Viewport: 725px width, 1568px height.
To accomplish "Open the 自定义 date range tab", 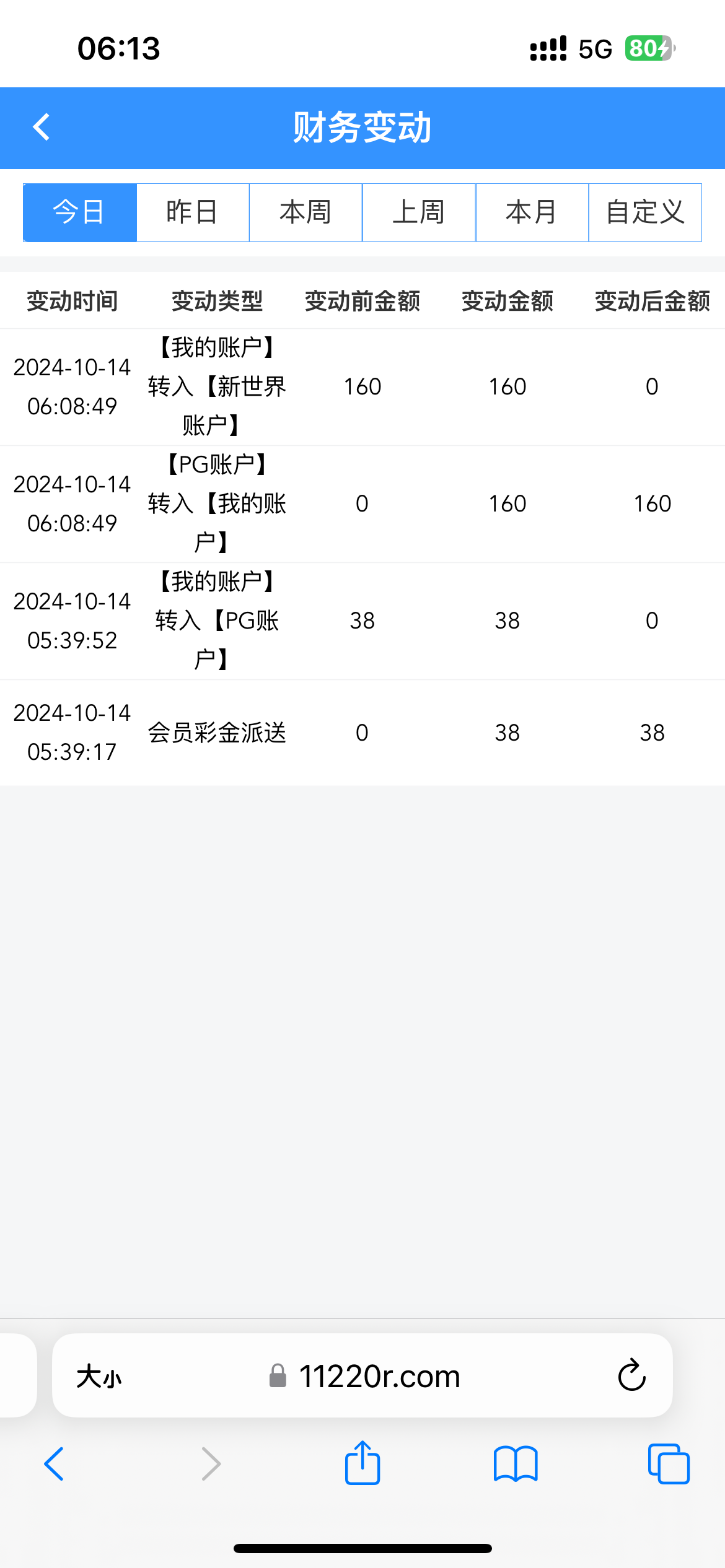I will (645, 212).
